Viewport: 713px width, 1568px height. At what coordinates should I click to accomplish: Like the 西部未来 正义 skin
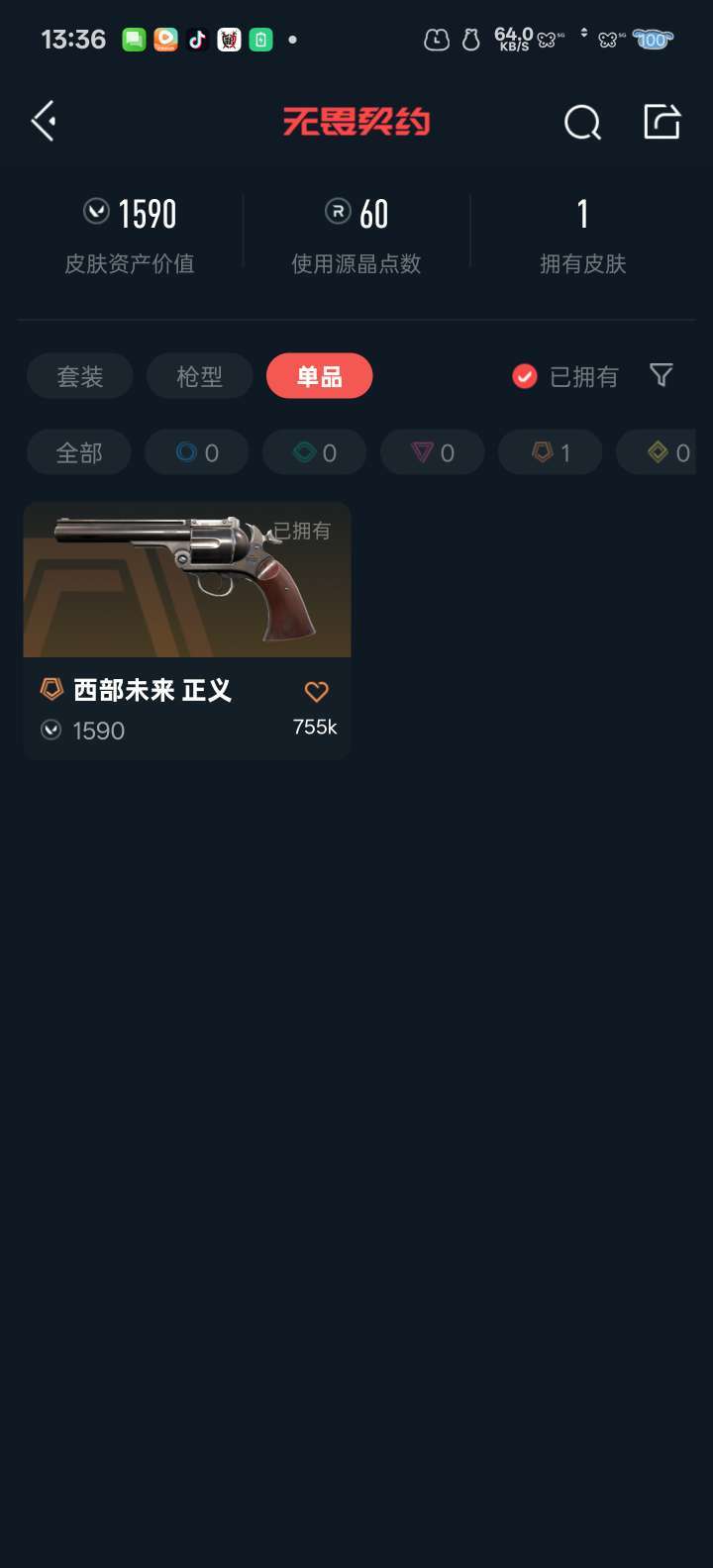point(316,692)
